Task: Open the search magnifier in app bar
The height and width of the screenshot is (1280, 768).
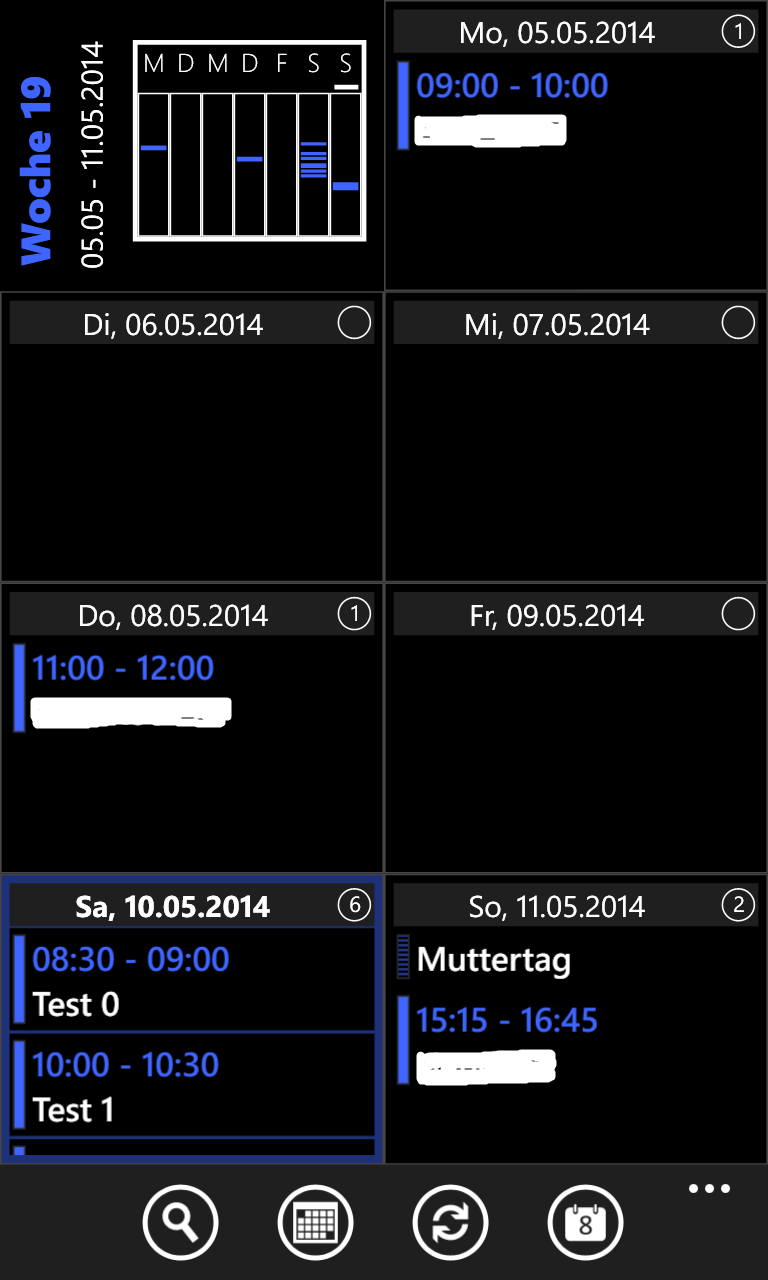Action: tap(180, 1222)
